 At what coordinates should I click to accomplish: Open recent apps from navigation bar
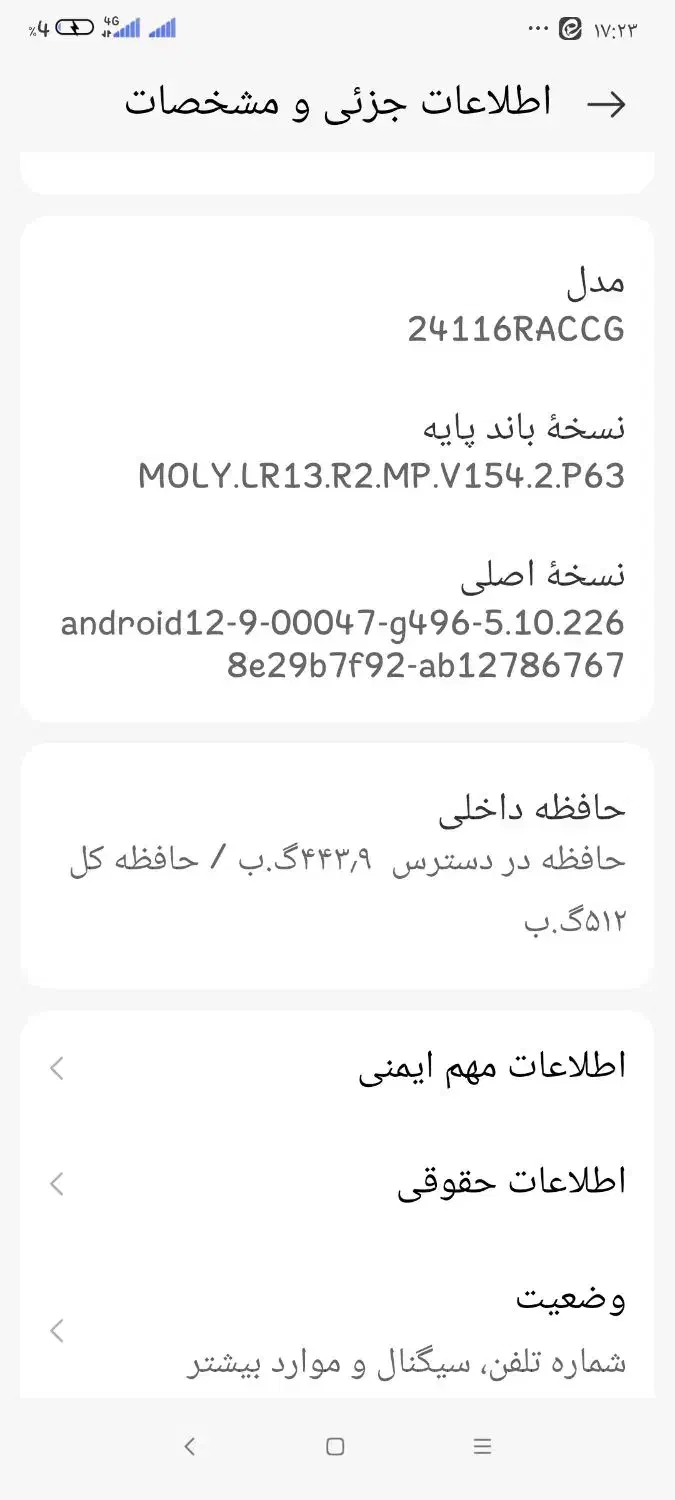pos(482,1446)
